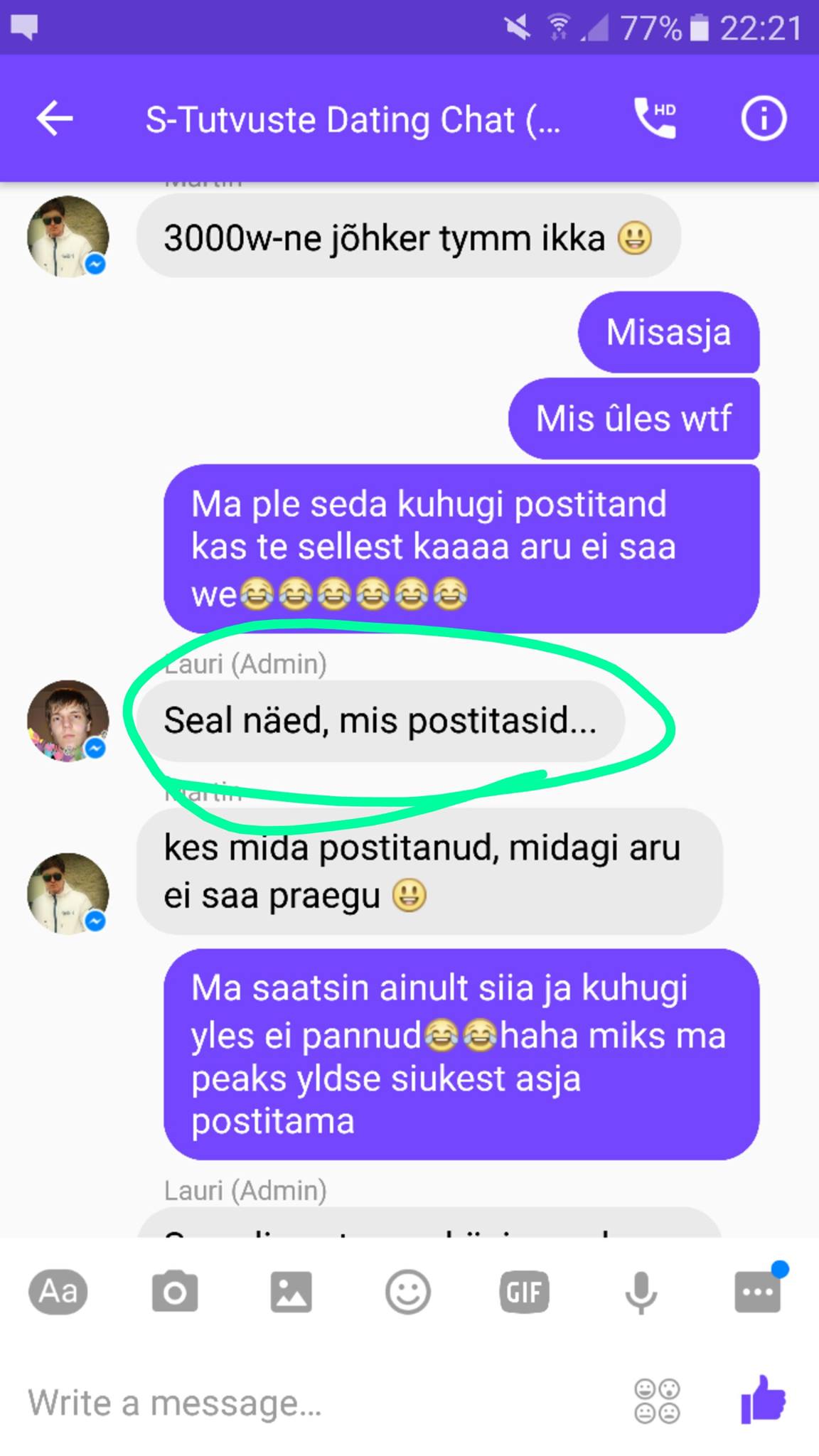
Task: Open the GIF picker
Action: 525,1291
